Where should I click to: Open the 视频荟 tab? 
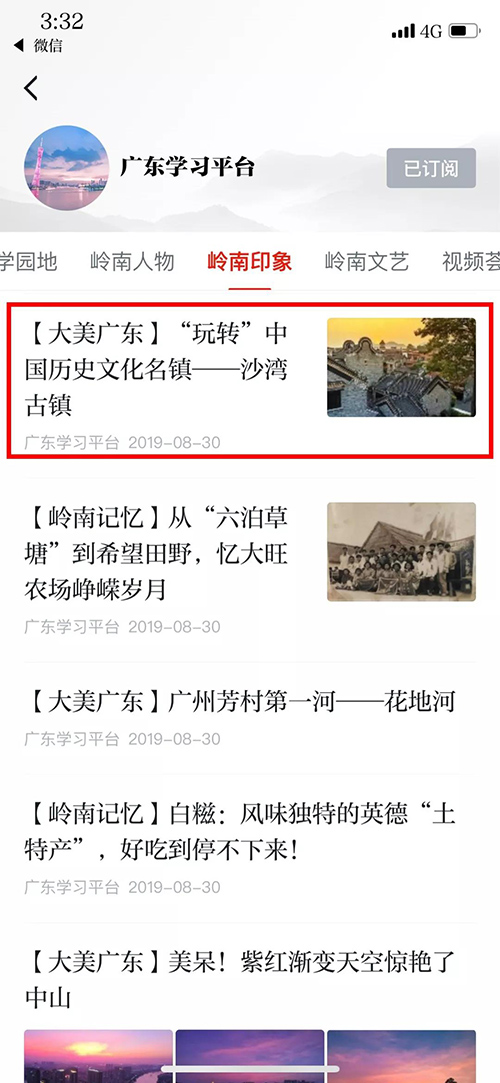(471, 262)
